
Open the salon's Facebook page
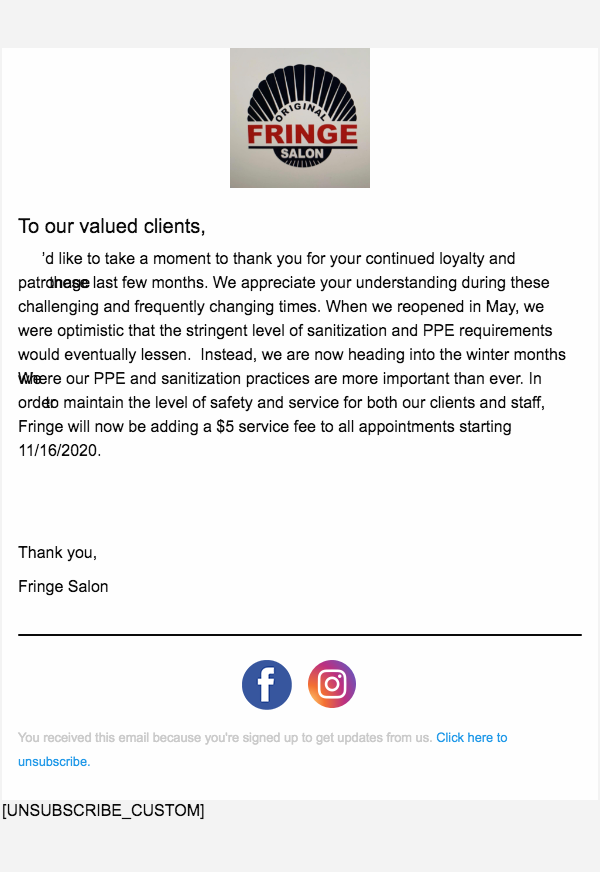pyautogui.click(x=267, y=685)
